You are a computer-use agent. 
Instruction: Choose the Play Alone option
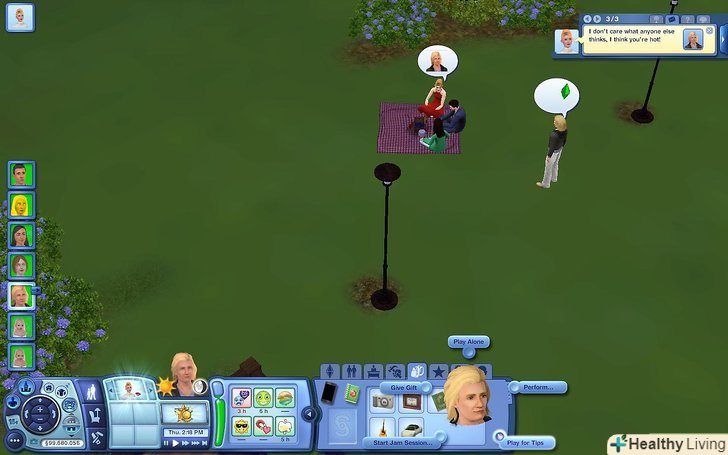(x=468, y=342)
